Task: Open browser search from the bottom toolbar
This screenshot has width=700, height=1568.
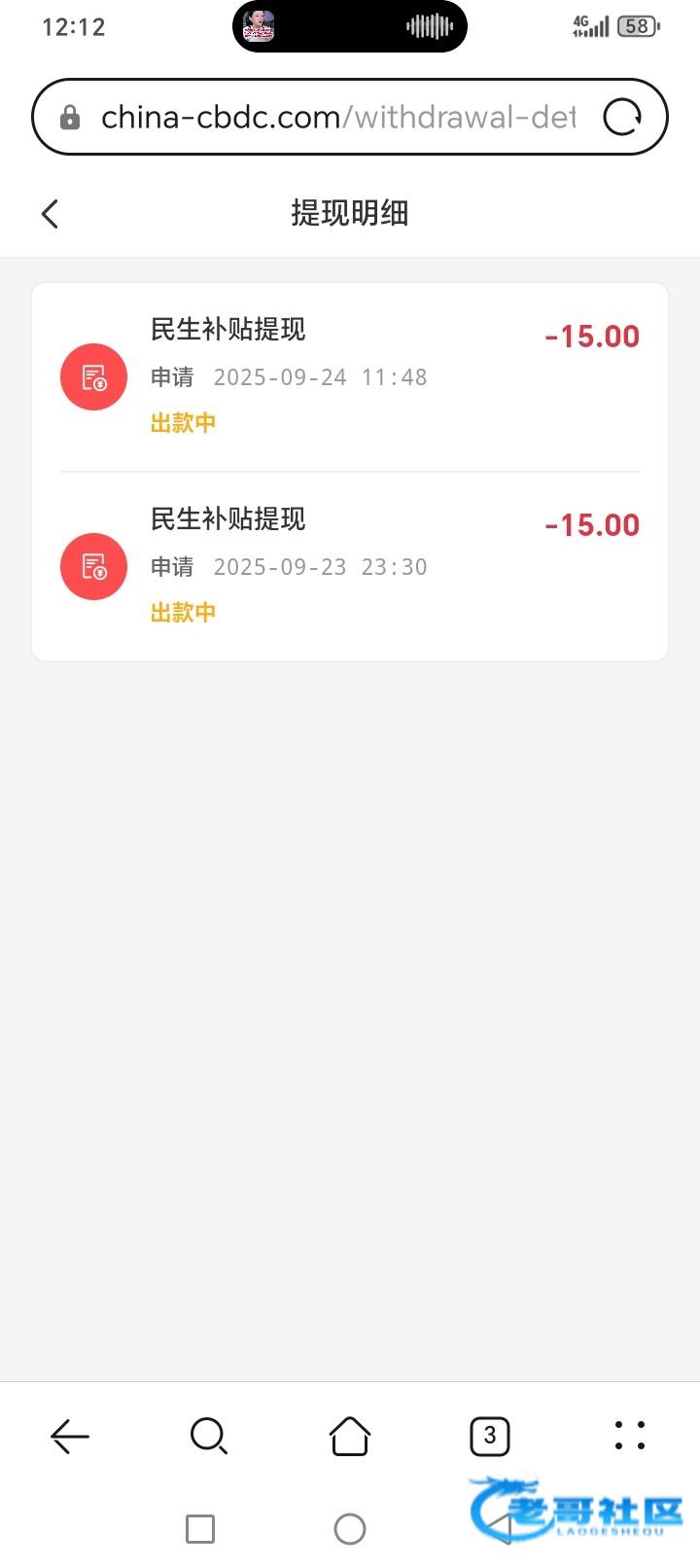Action: [x=209, y=1436]
